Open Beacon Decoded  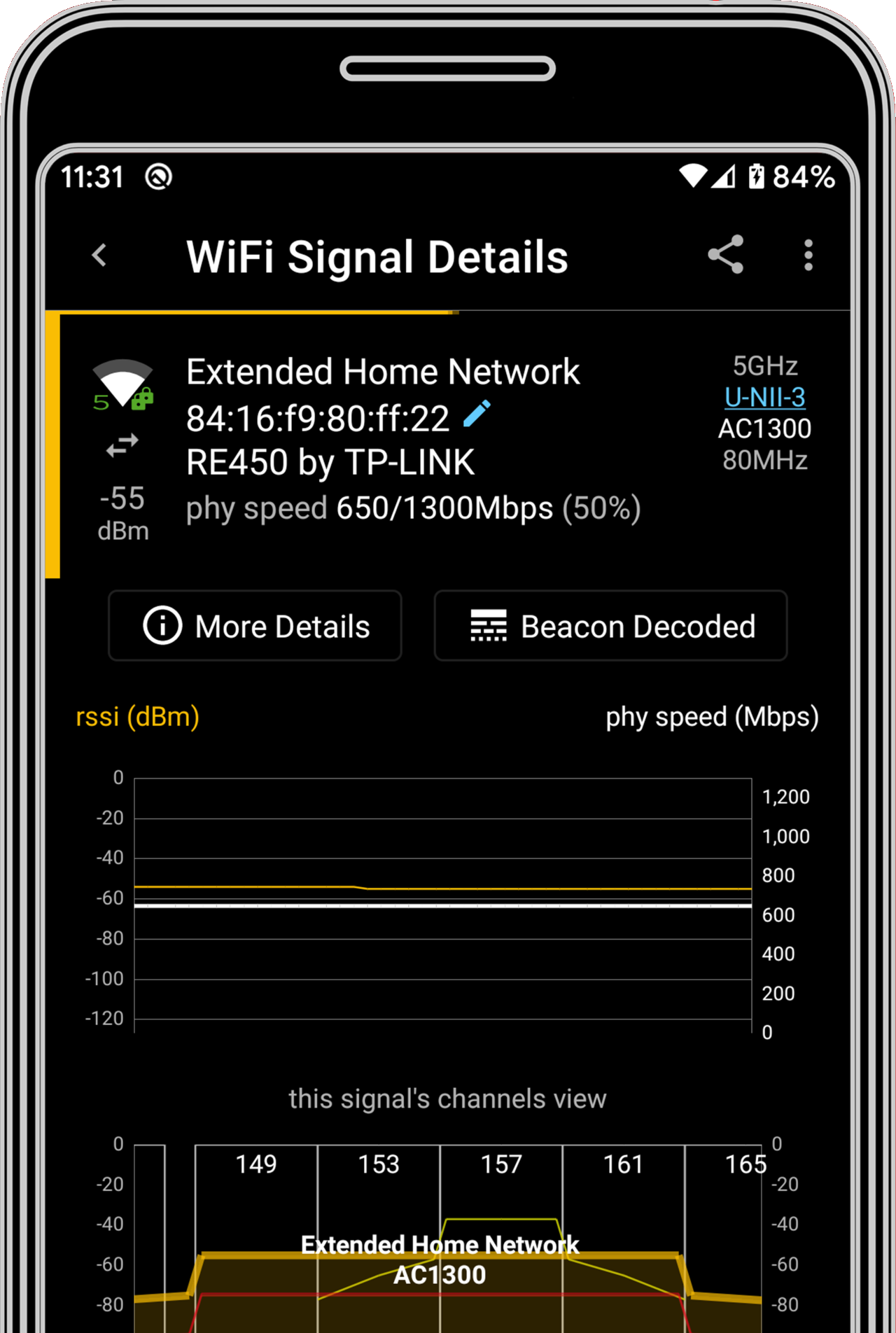point(610,626)
